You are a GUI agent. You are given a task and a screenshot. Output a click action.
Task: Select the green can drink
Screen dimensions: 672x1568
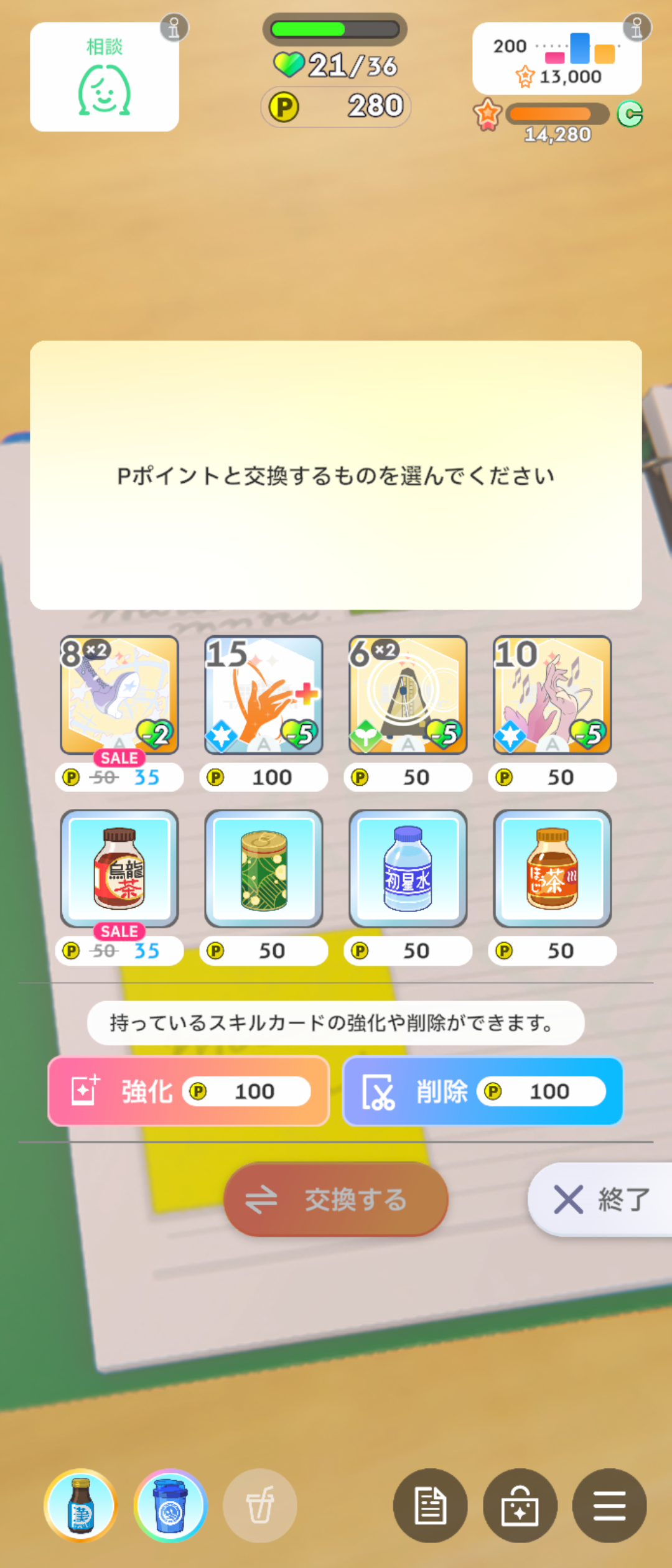[x=263, y=869]
